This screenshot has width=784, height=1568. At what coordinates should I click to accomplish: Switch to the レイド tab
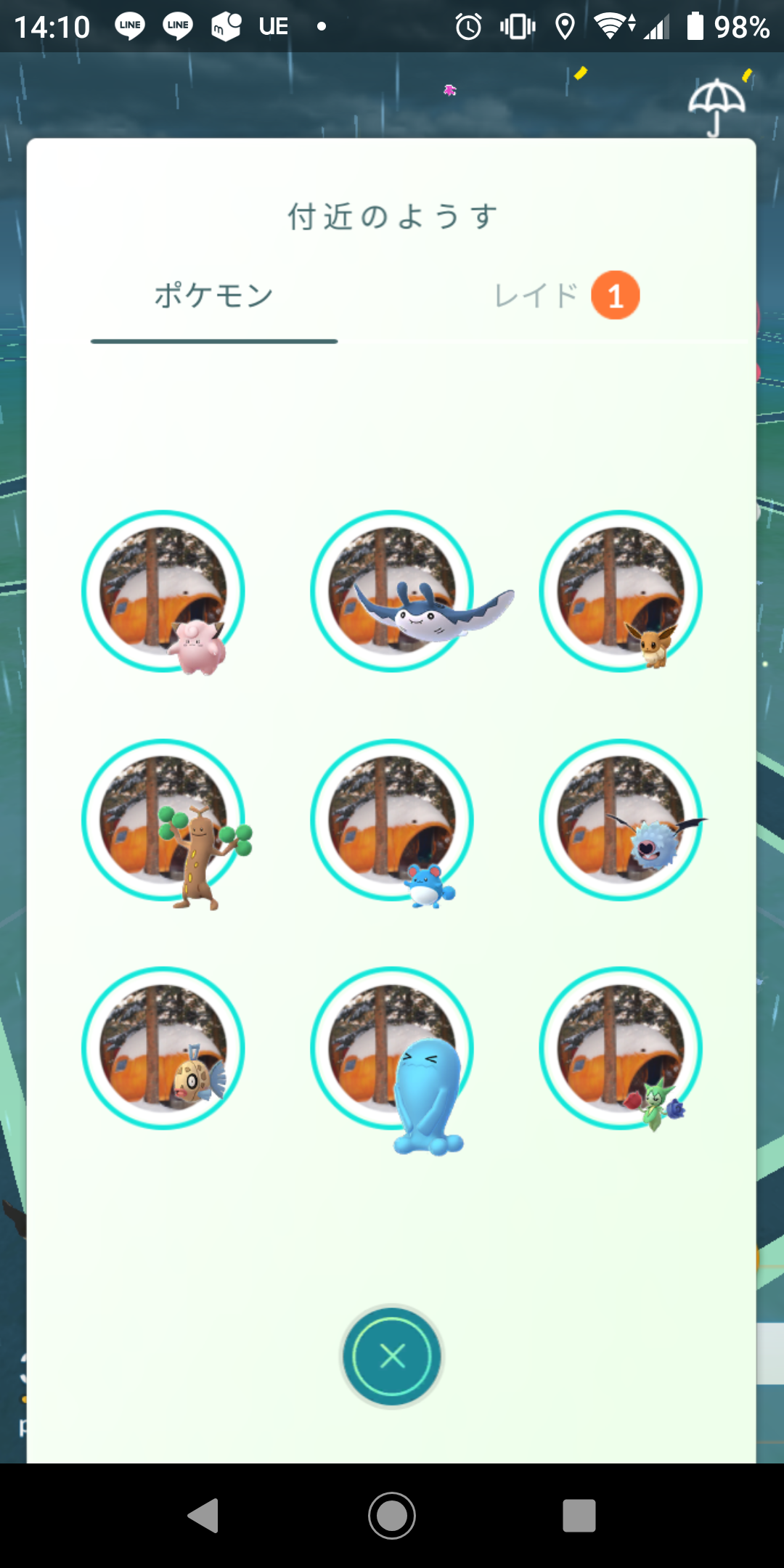[x=565, y=296]
